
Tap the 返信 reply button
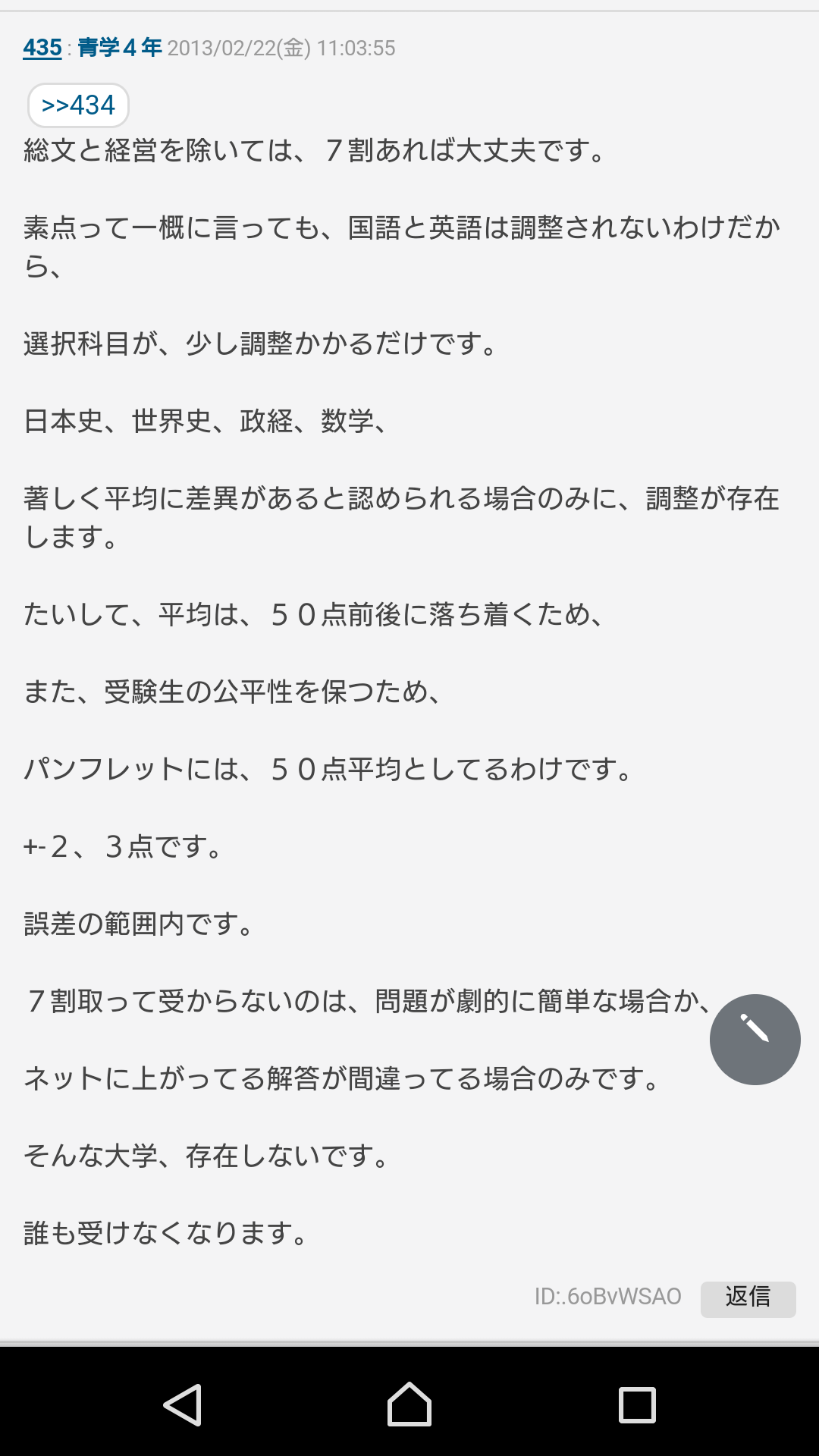click(748, 1298)
